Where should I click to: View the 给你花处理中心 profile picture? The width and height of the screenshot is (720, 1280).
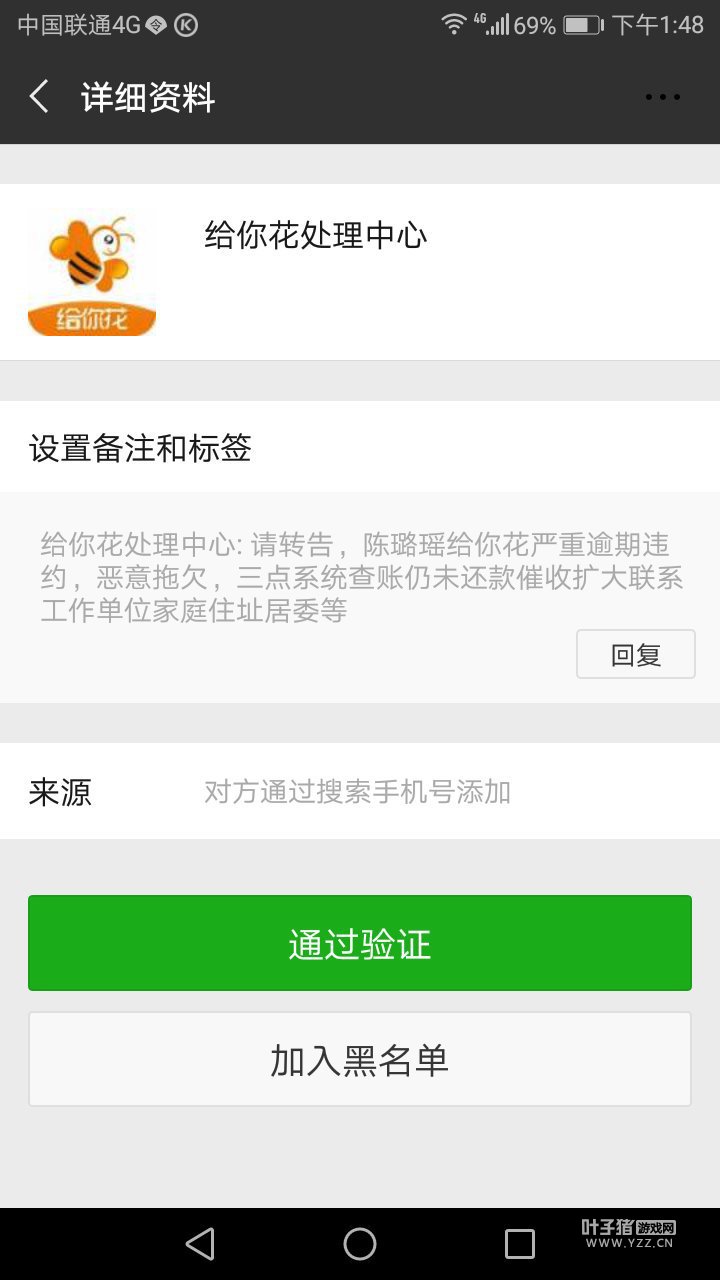(x=92, y=272)
